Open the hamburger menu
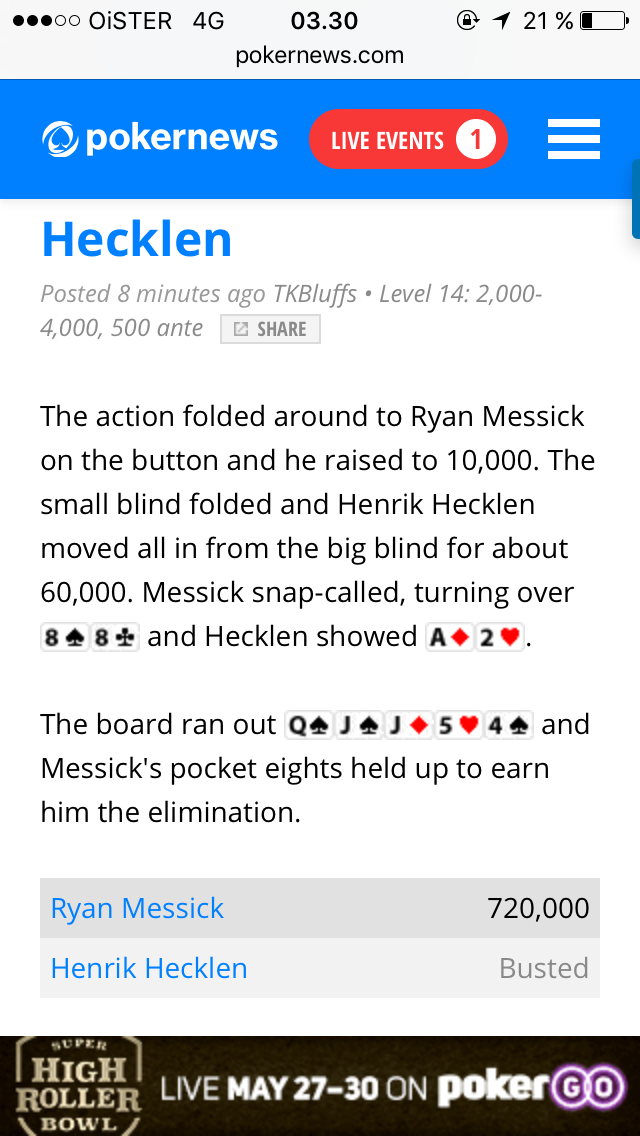Image resolution: width=640 pixels, height=1136 pixels. coord(573,139)
